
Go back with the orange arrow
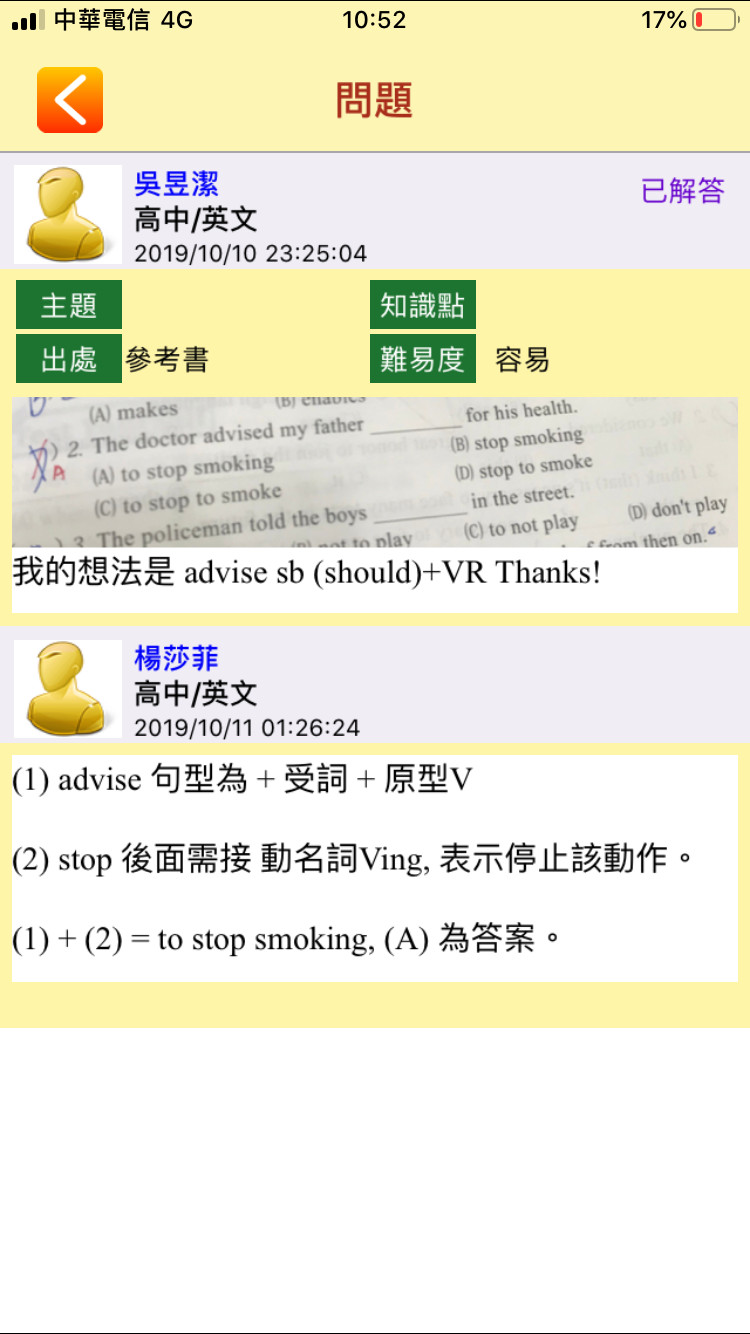tap(70, 100)
